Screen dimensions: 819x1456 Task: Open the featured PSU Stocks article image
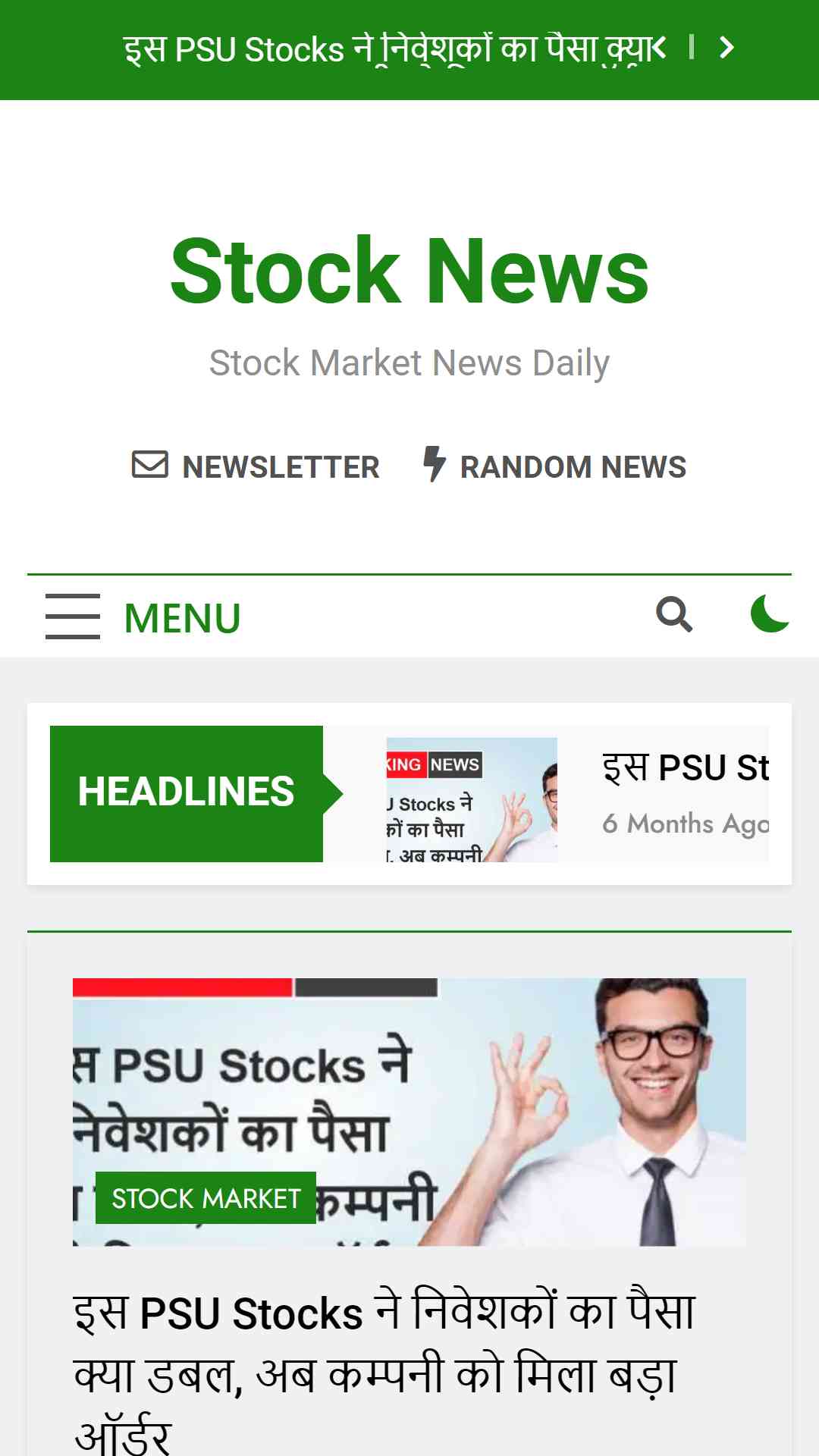coord(409,1112)
